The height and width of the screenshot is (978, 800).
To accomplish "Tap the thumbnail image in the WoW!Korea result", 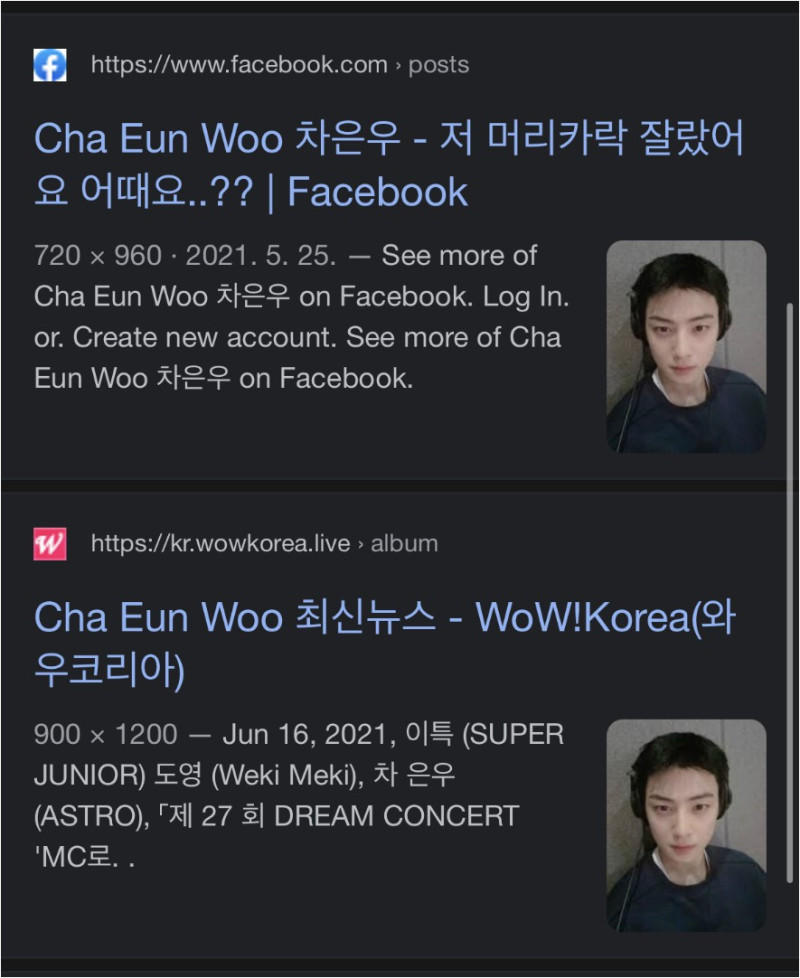I will tap(686, 825).
